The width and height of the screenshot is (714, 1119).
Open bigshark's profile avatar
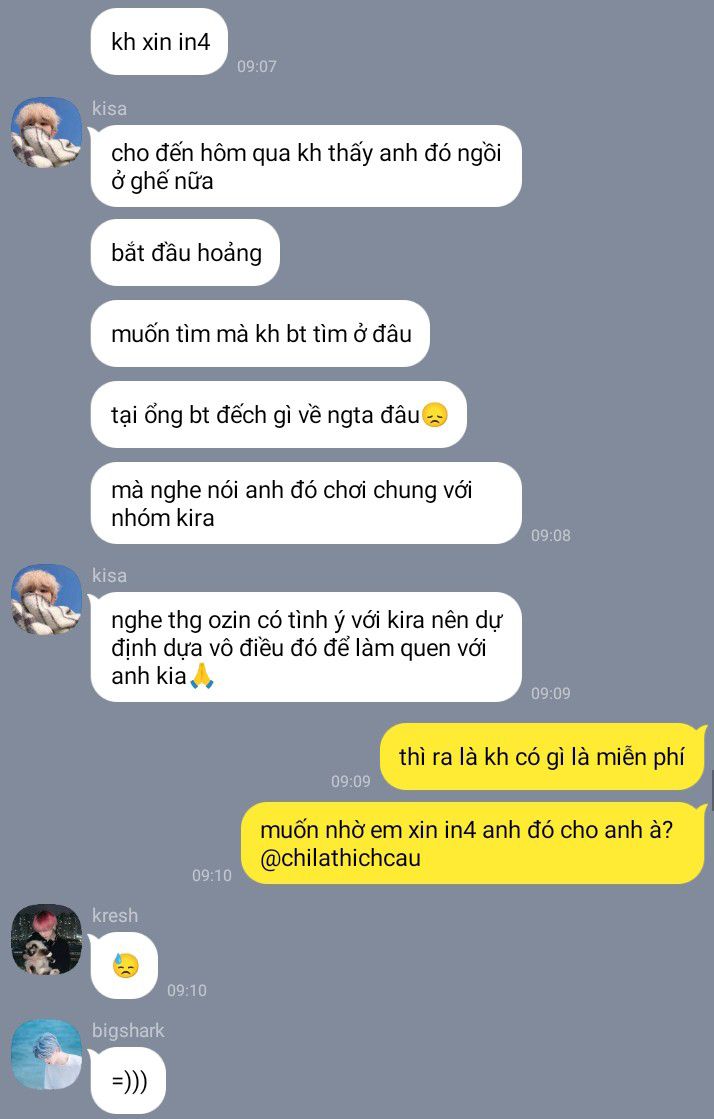(x=46, y=1054)
